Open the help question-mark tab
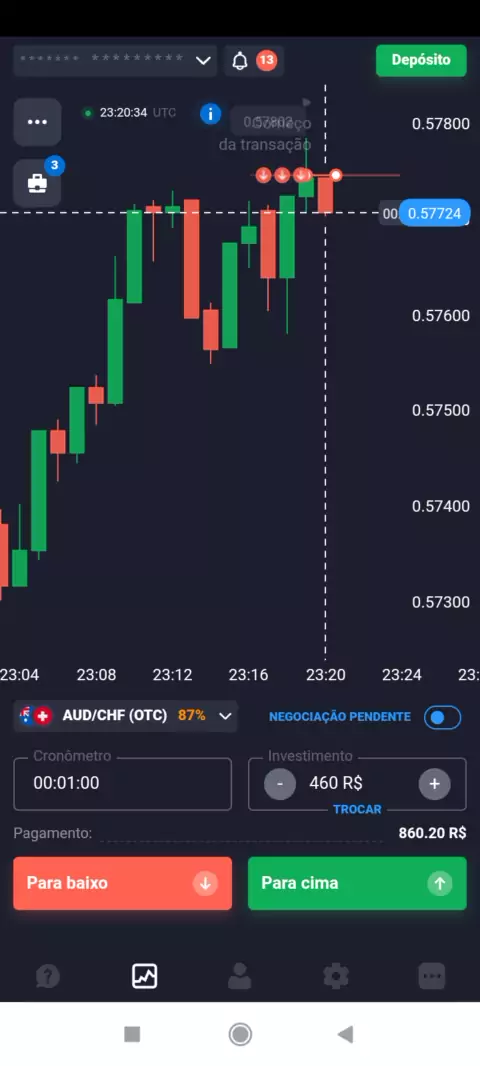480x1066 pixels. (x=48, y=977)
